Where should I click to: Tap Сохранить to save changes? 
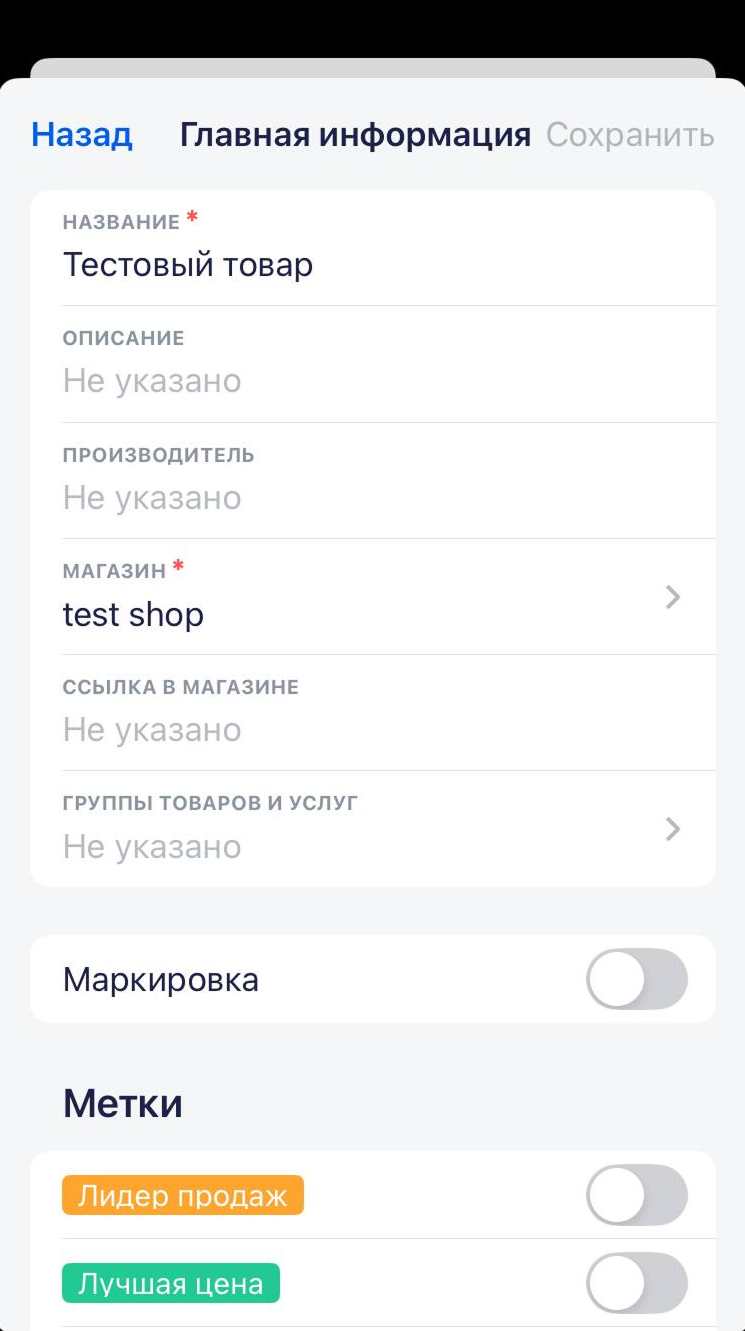coord(629,134)
